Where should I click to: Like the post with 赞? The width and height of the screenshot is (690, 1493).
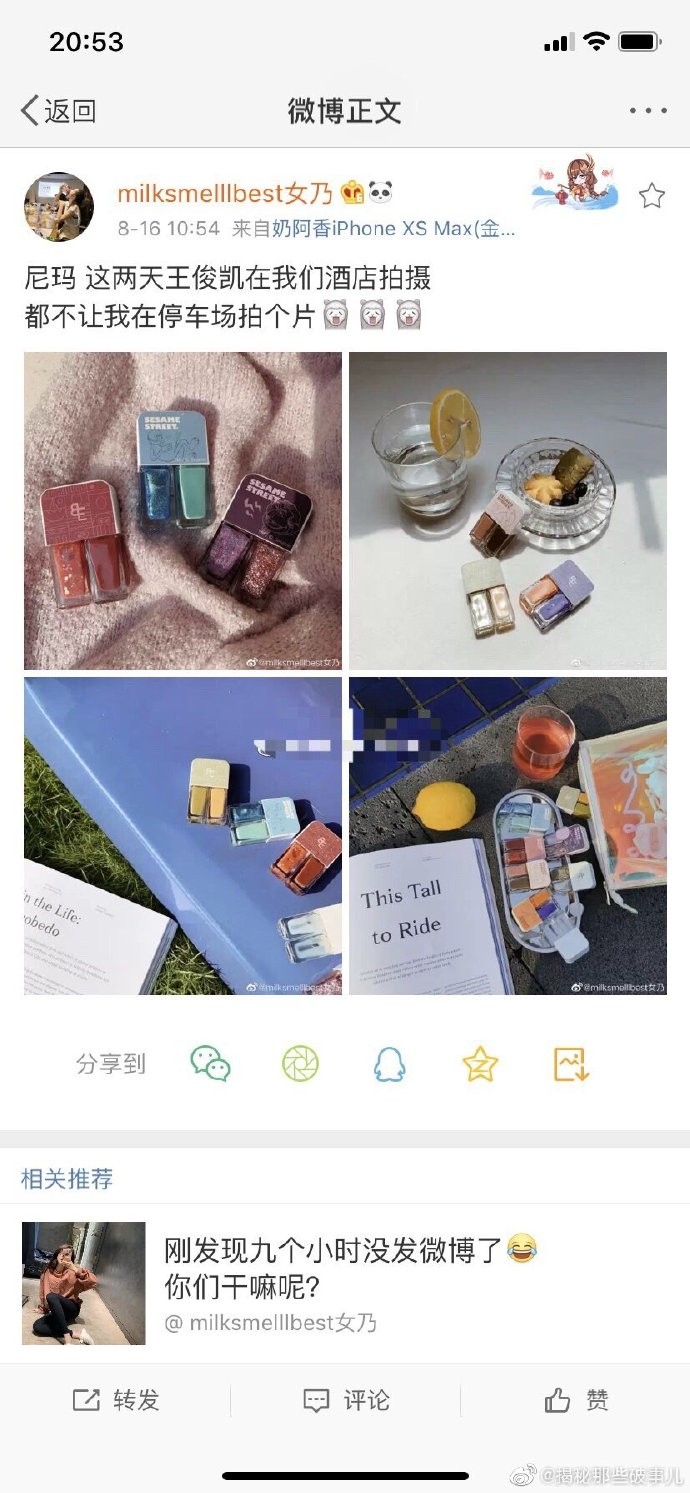point(576,1400)
